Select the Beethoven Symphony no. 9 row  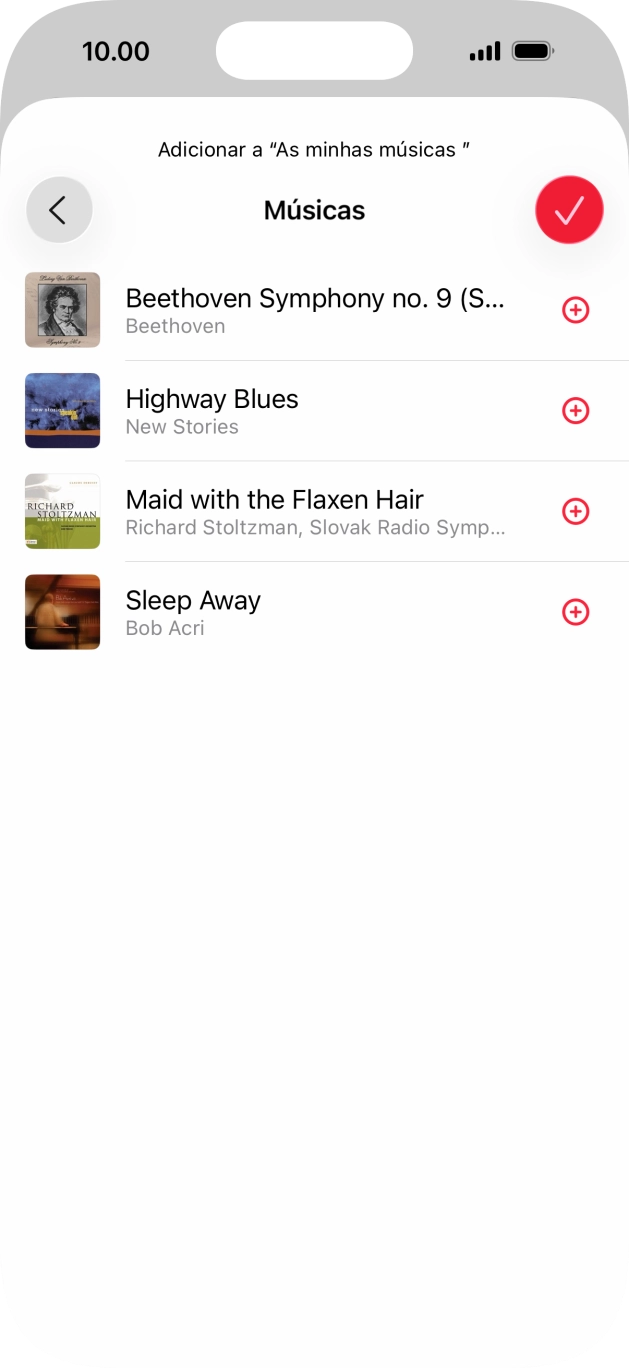click(x=315, y=310)
